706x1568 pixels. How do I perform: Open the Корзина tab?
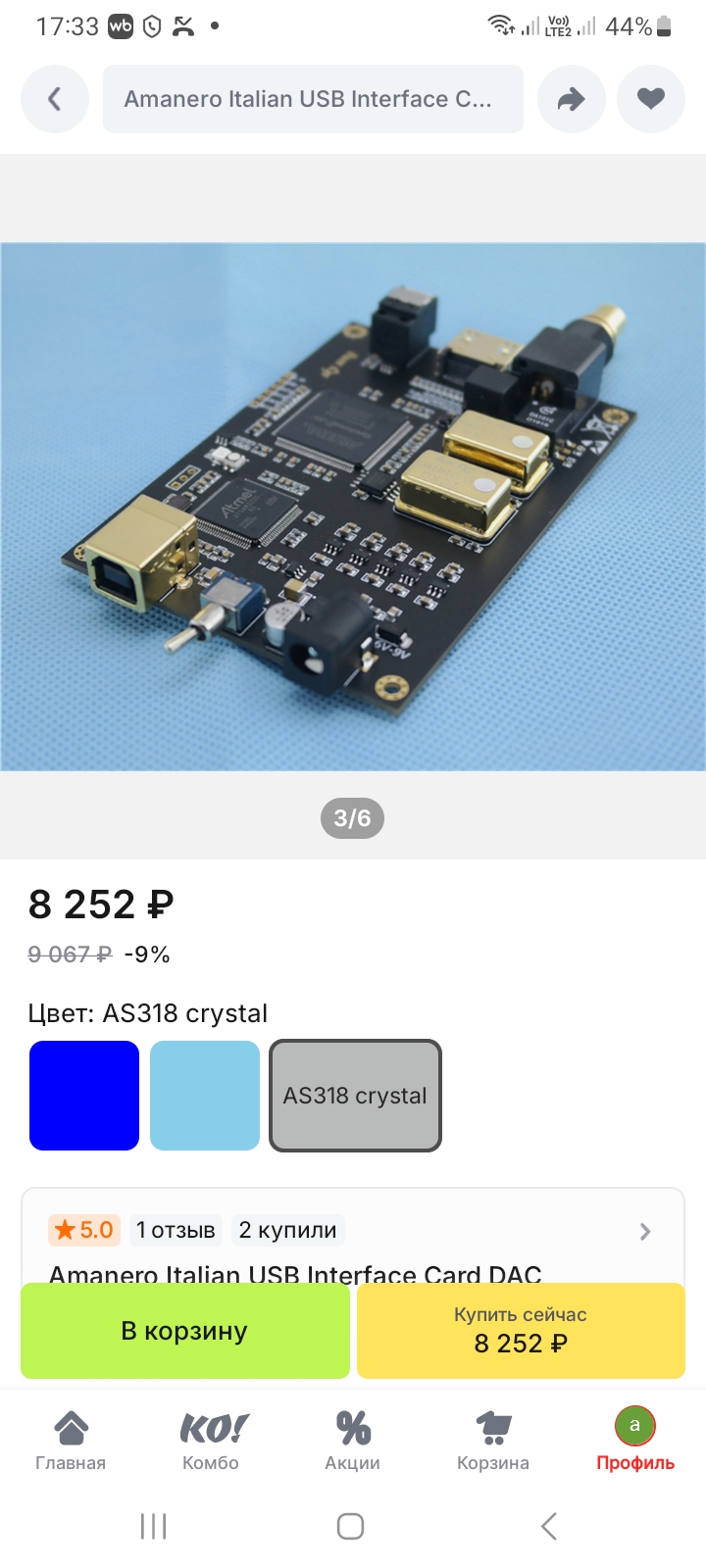(493, 1441)
